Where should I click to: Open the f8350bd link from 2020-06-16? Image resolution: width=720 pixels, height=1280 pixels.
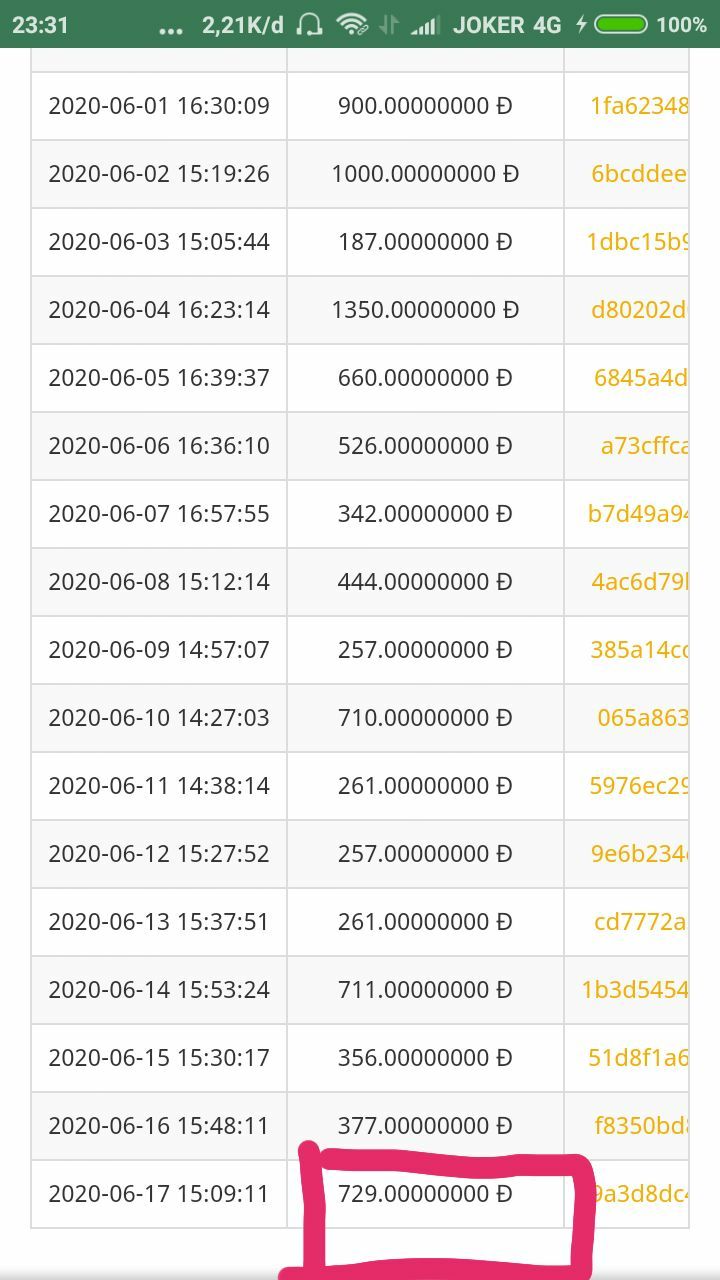pos(641,1125)
